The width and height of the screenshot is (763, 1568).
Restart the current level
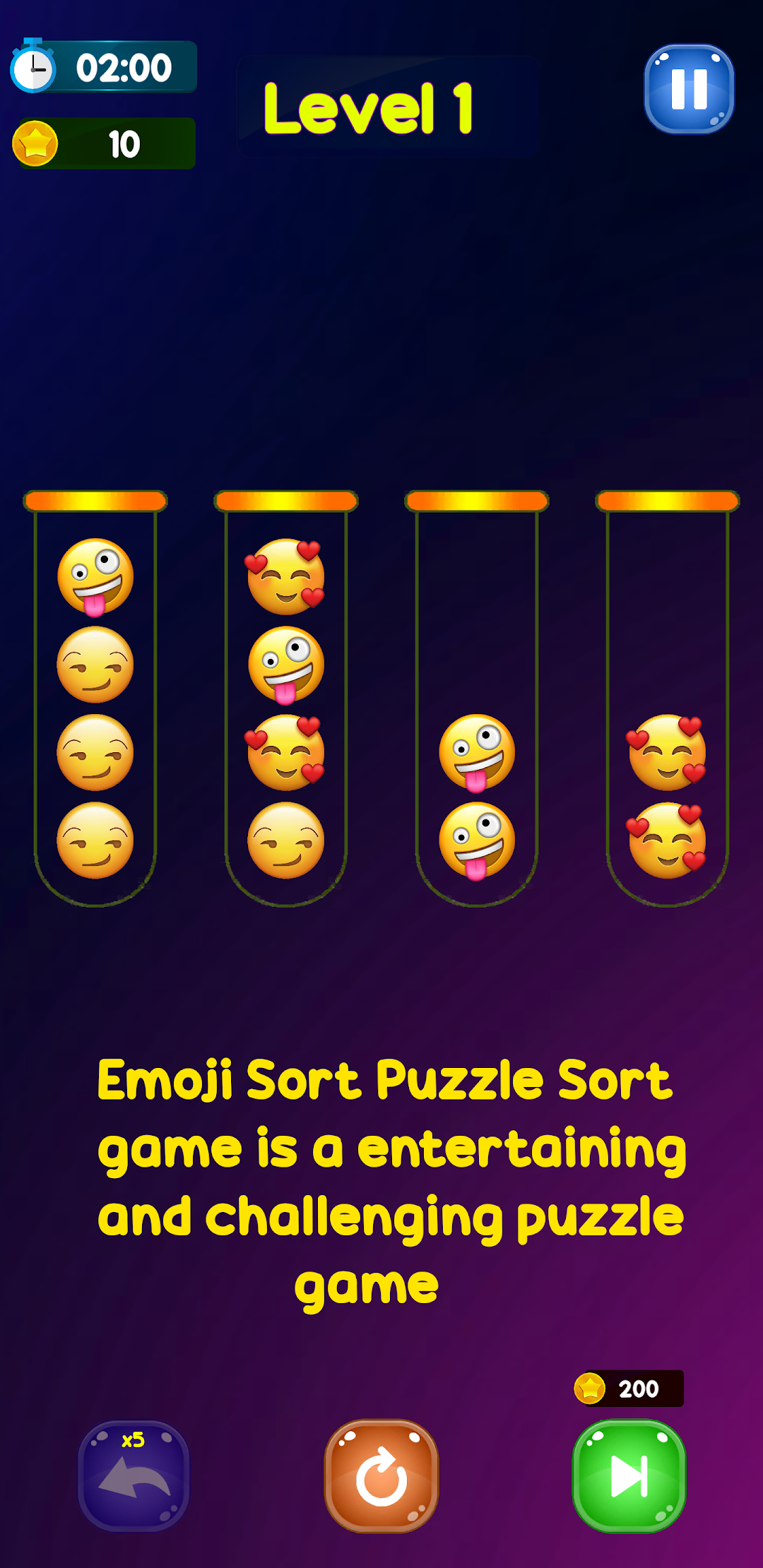[x=381, y=1475]
